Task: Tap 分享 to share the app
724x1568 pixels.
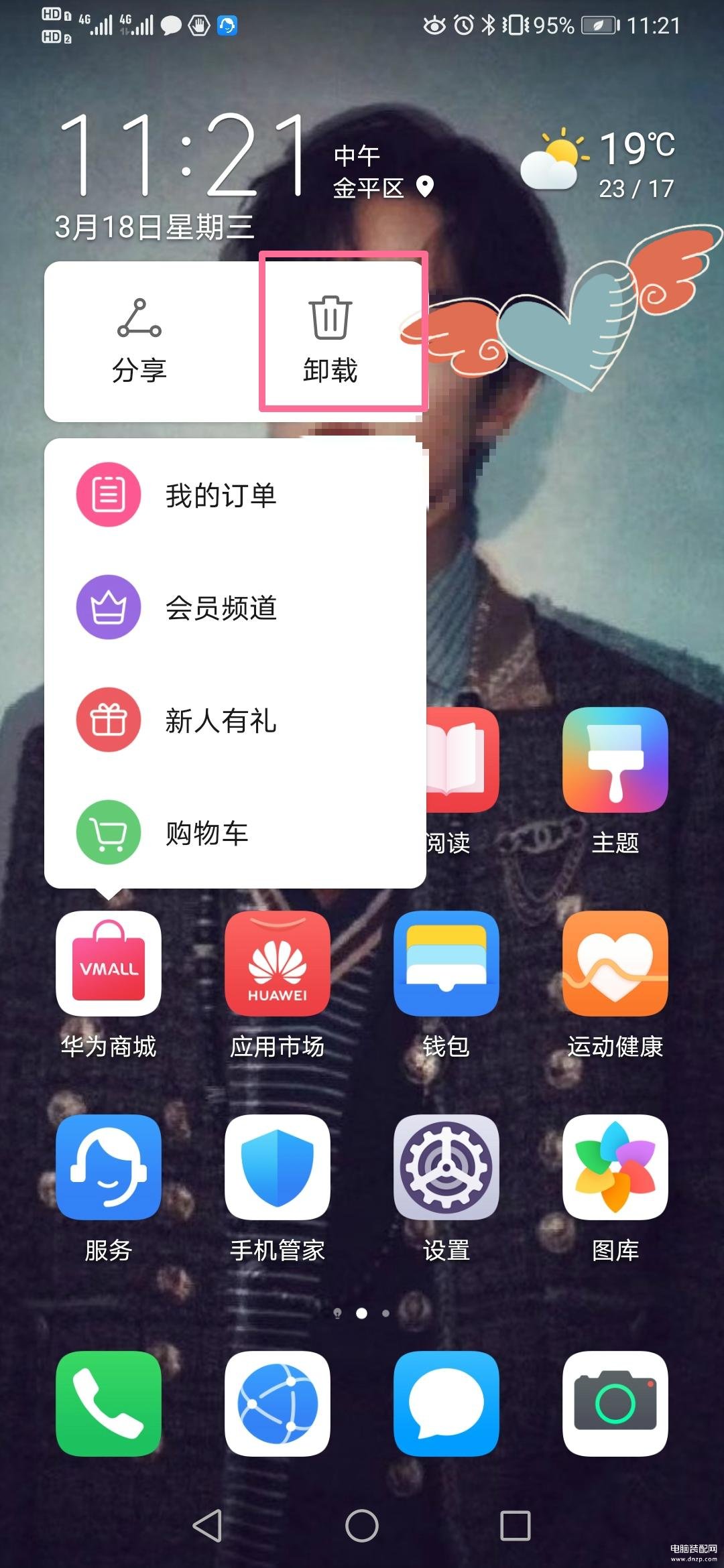Action: coord(139,340)
